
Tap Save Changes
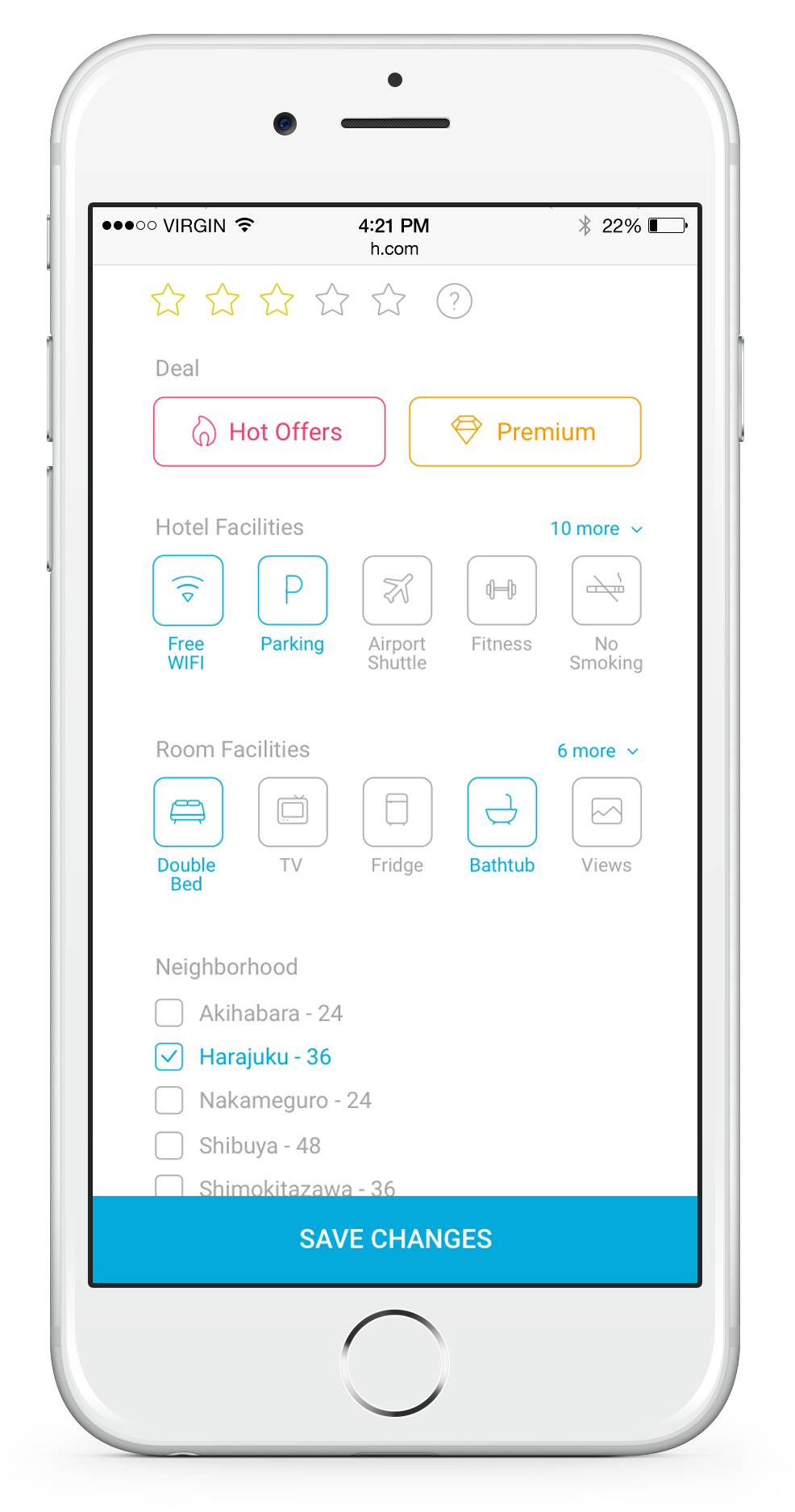[395, 1239]
